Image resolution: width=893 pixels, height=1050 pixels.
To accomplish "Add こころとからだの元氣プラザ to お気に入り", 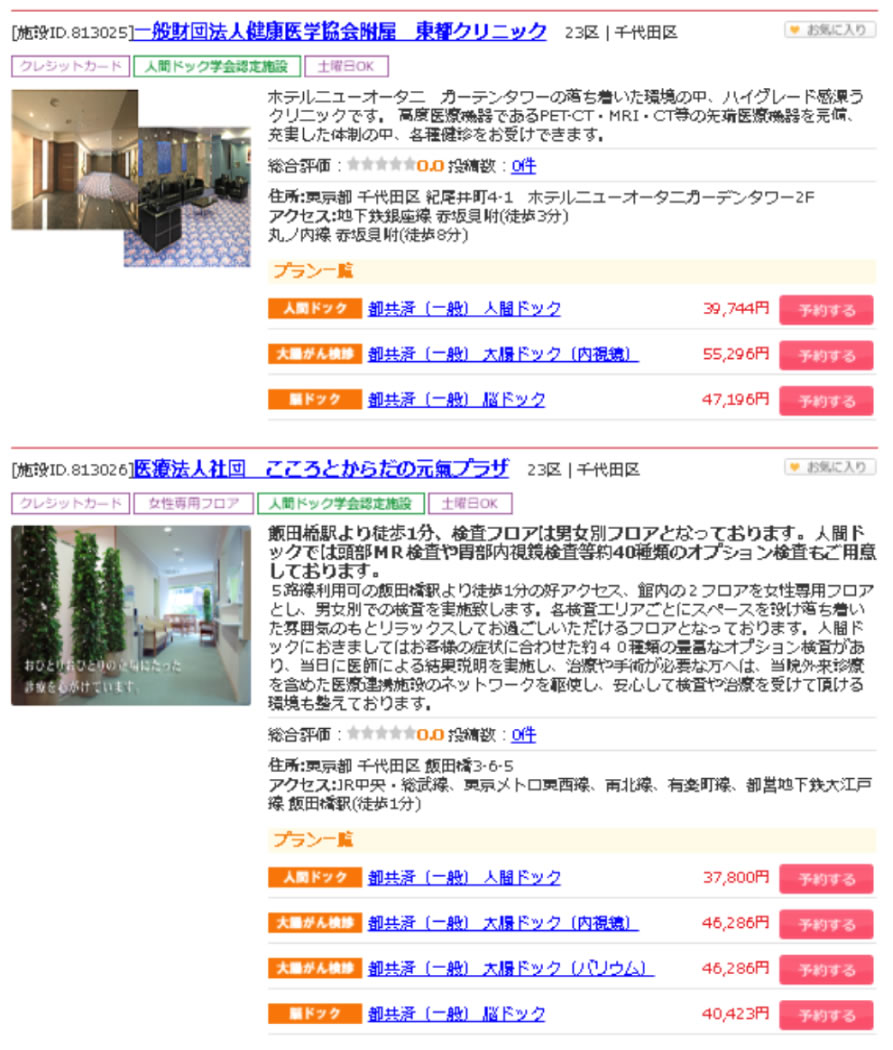I will [829, 467].
